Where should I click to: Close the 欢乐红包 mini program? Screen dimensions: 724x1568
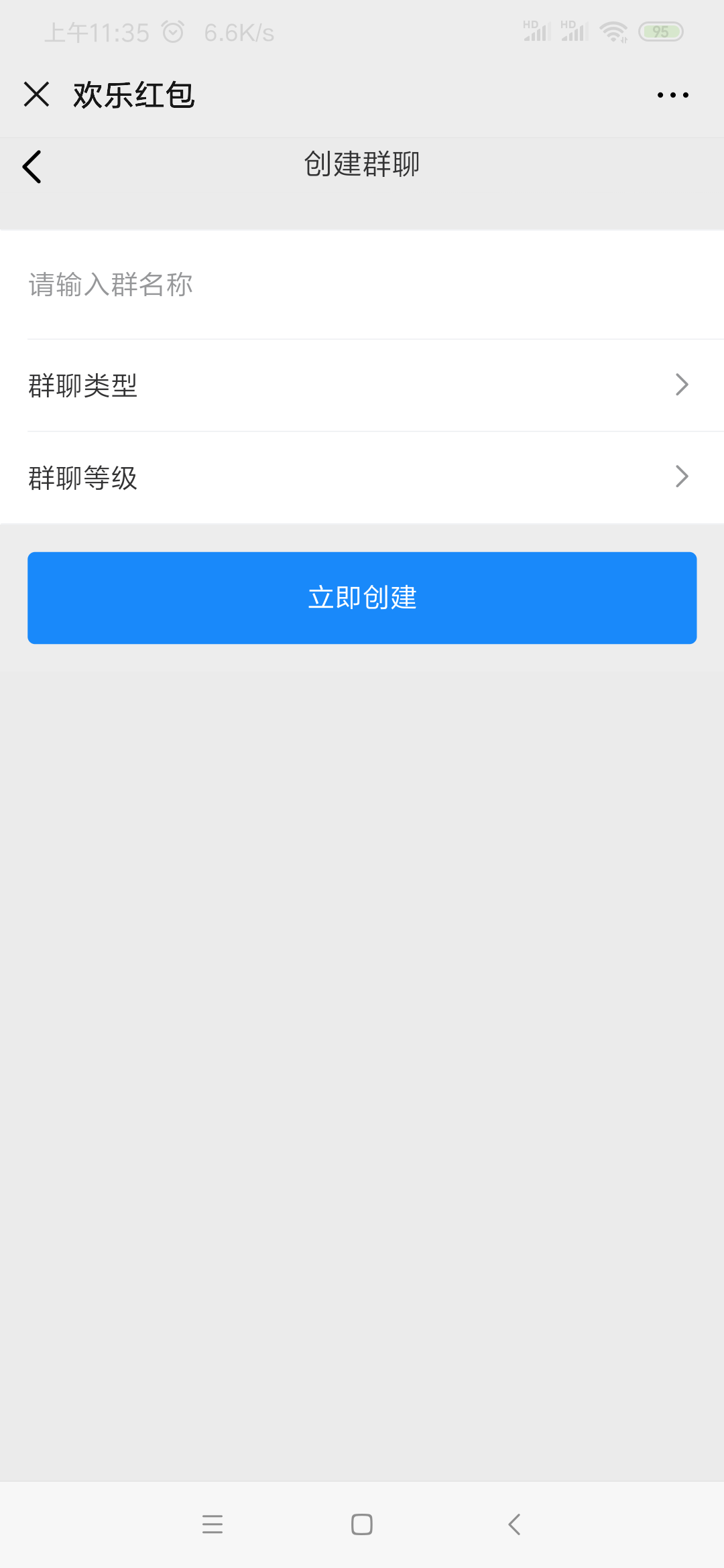click(x=36, y=94)
